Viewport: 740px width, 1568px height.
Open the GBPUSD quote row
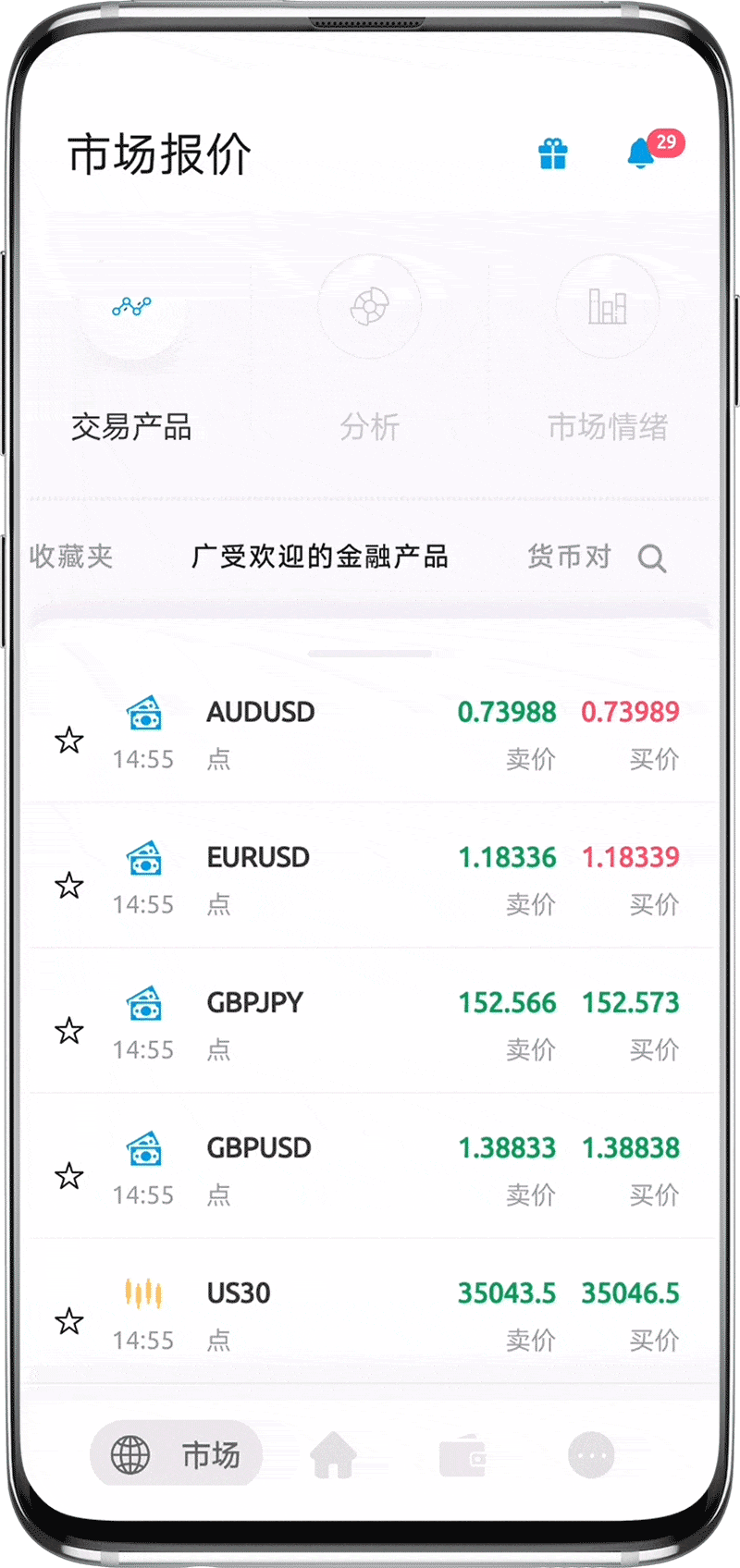coord(370,1170)
